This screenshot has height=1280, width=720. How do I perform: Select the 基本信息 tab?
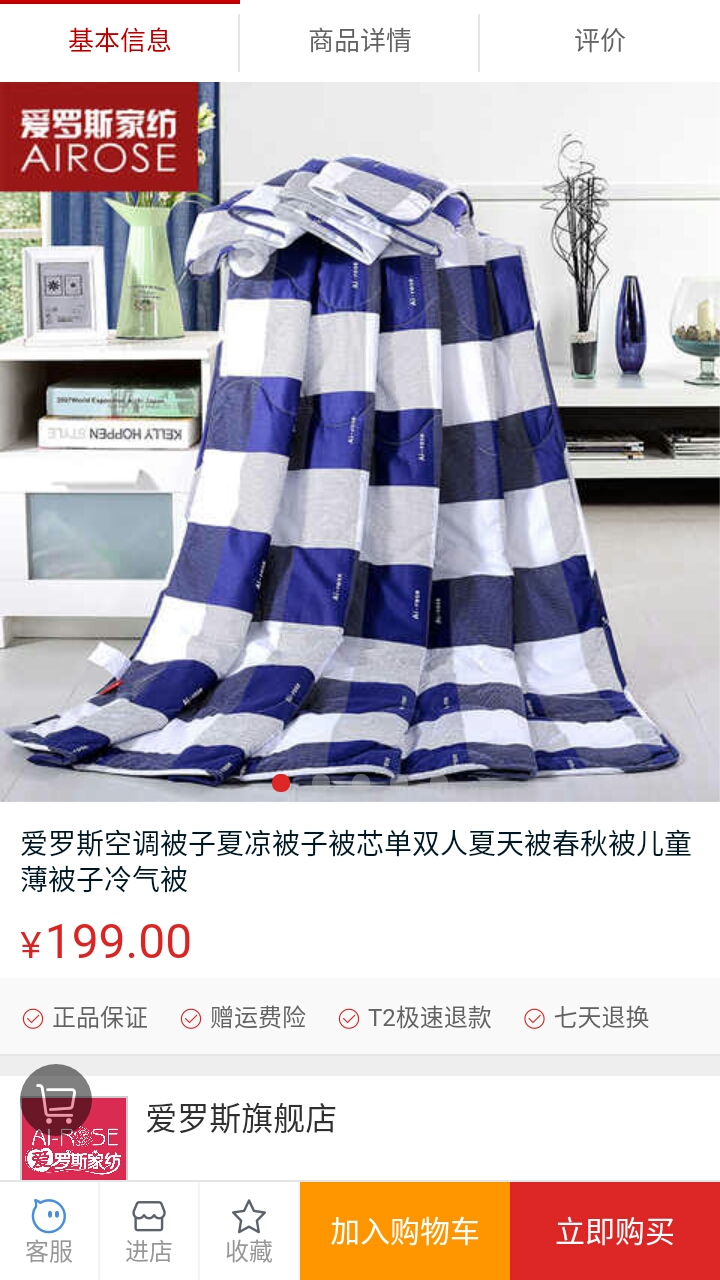[x=119, y=41]
